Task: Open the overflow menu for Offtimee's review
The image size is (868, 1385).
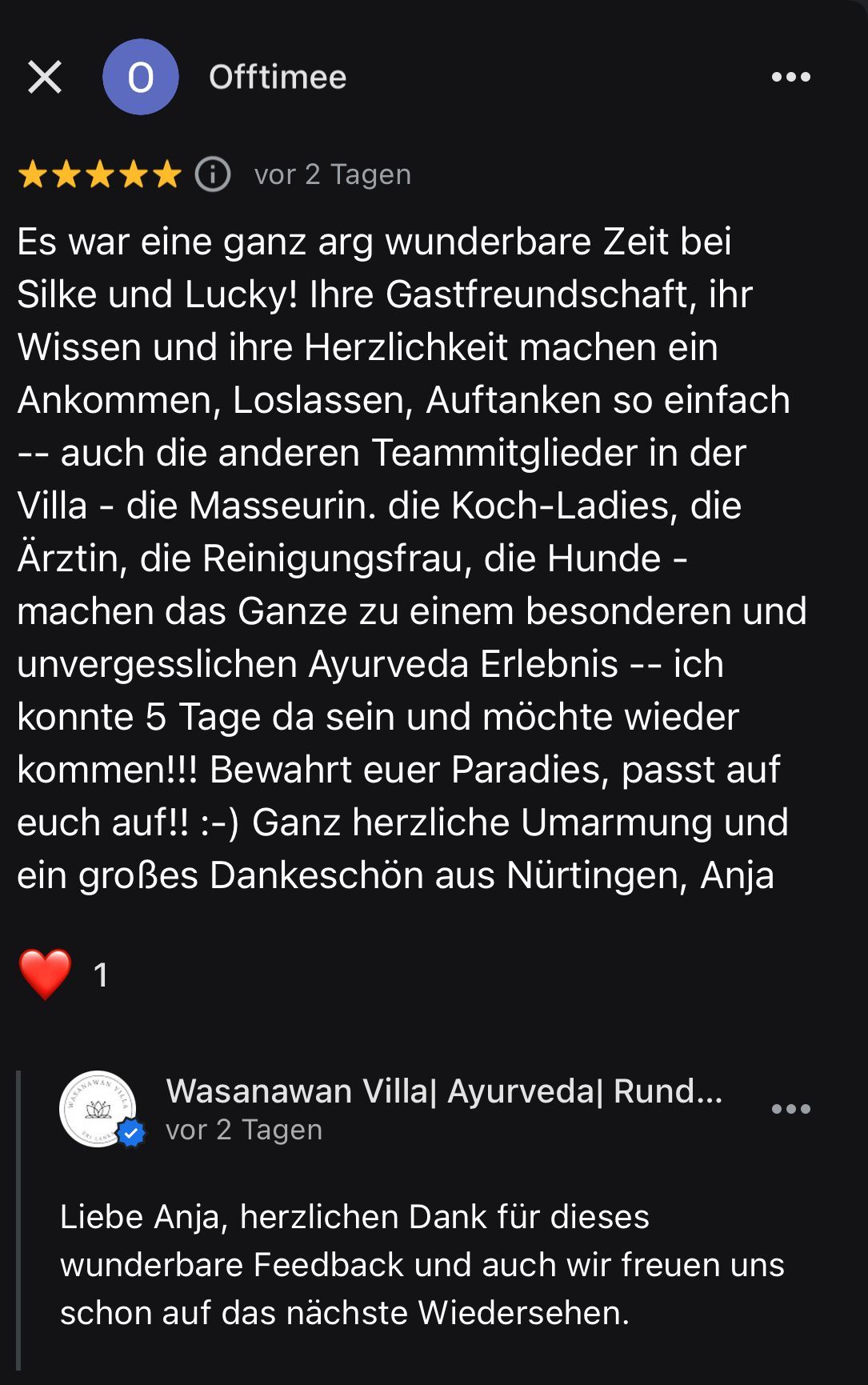Action: (790, 78)
